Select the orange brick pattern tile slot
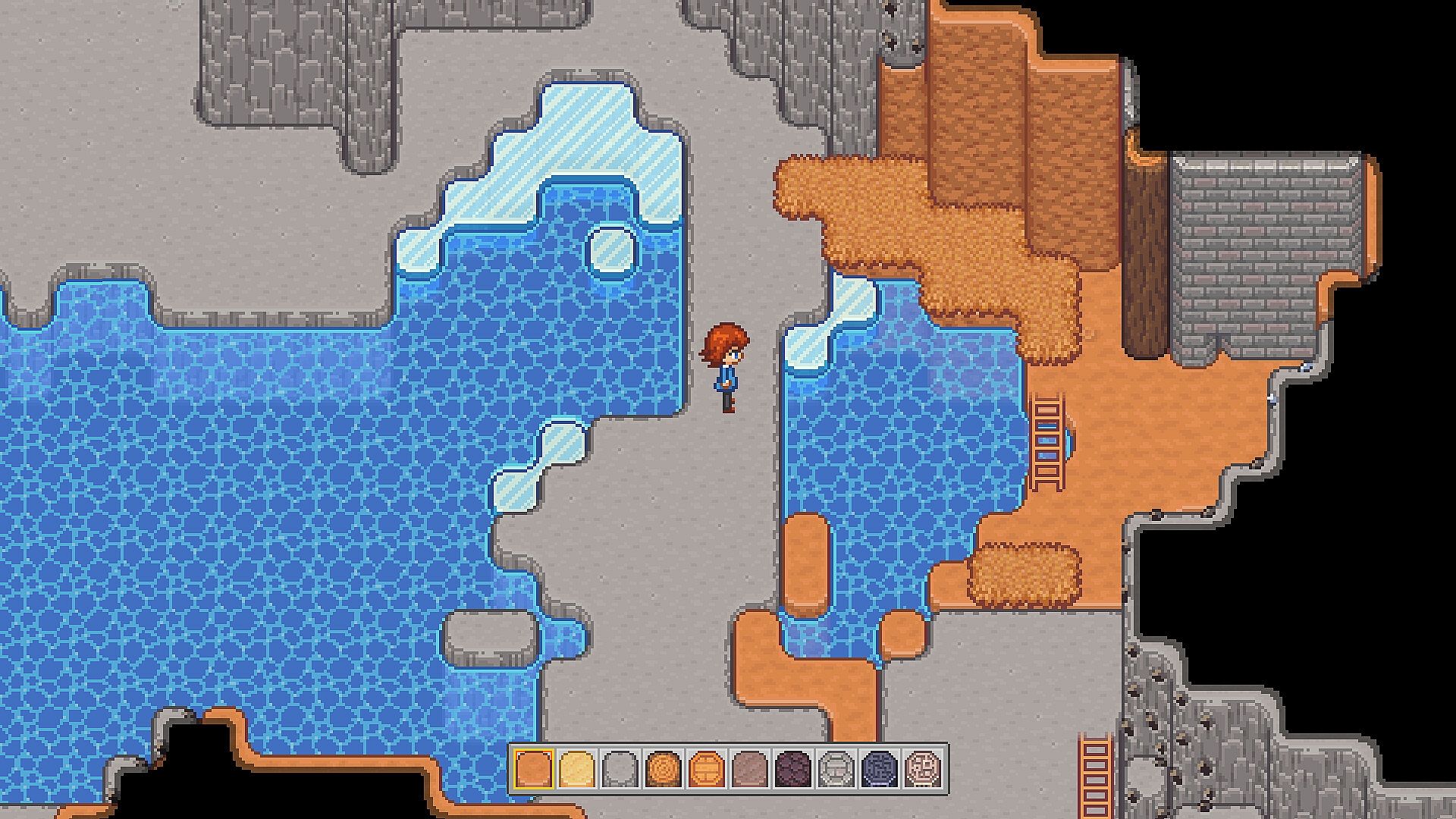1456x819 pixels. point(707,769)
